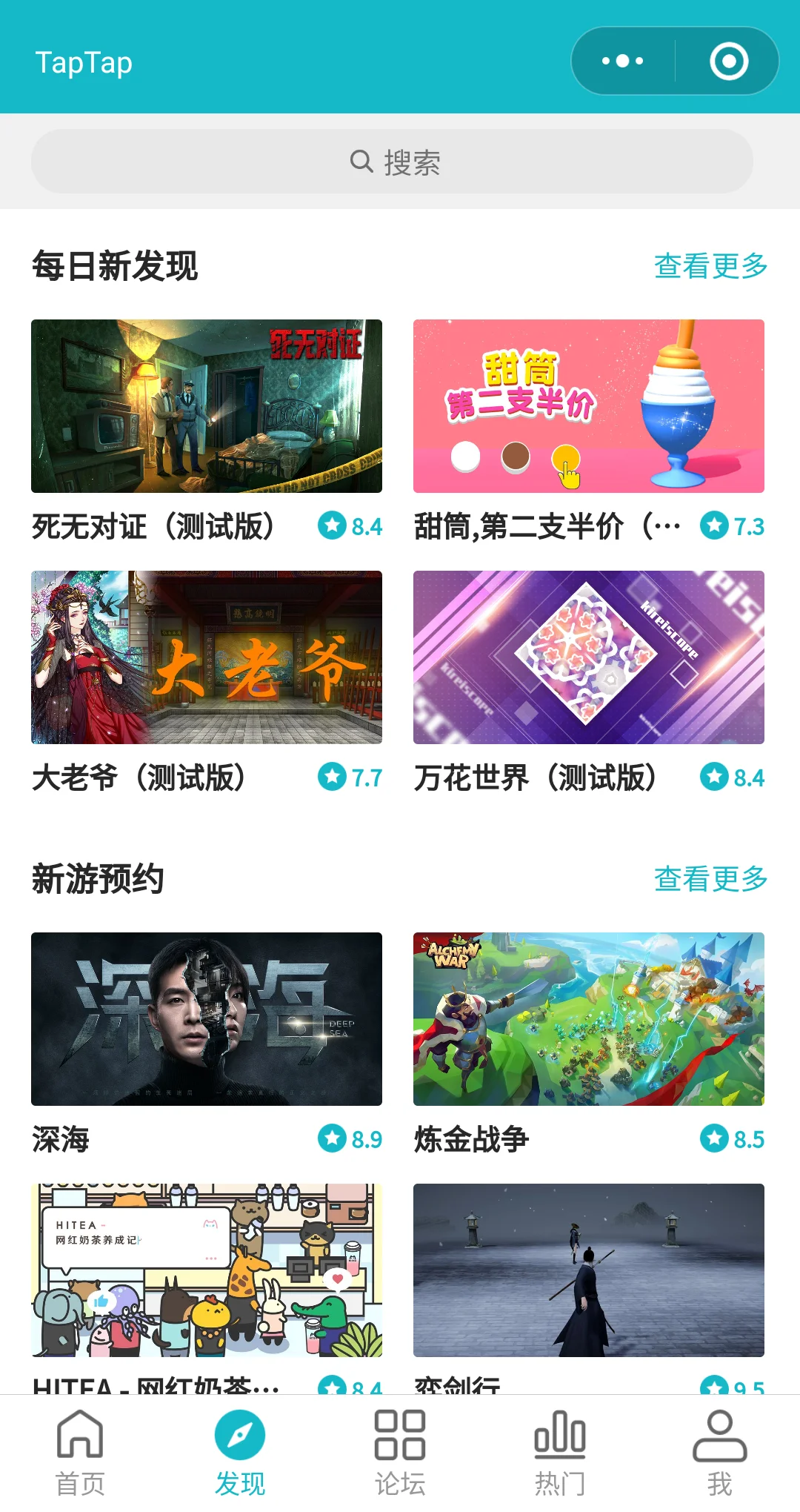800x1512 pixels.
Task: View more in 新游预约 section
Action: click(x=710, y=879)
